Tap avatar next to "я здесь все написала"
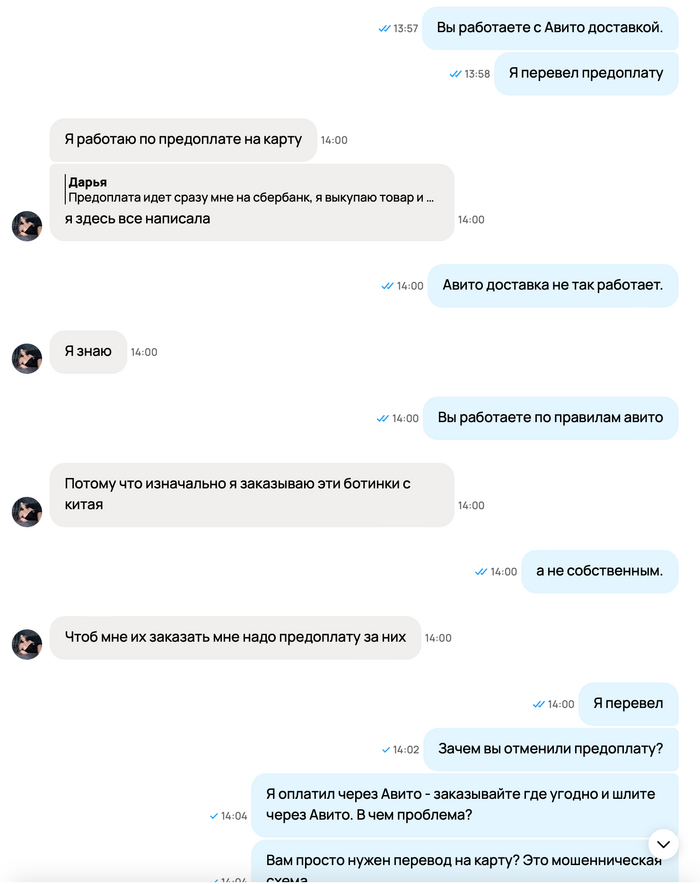The image size is (700, 884). tap(27, 226)
